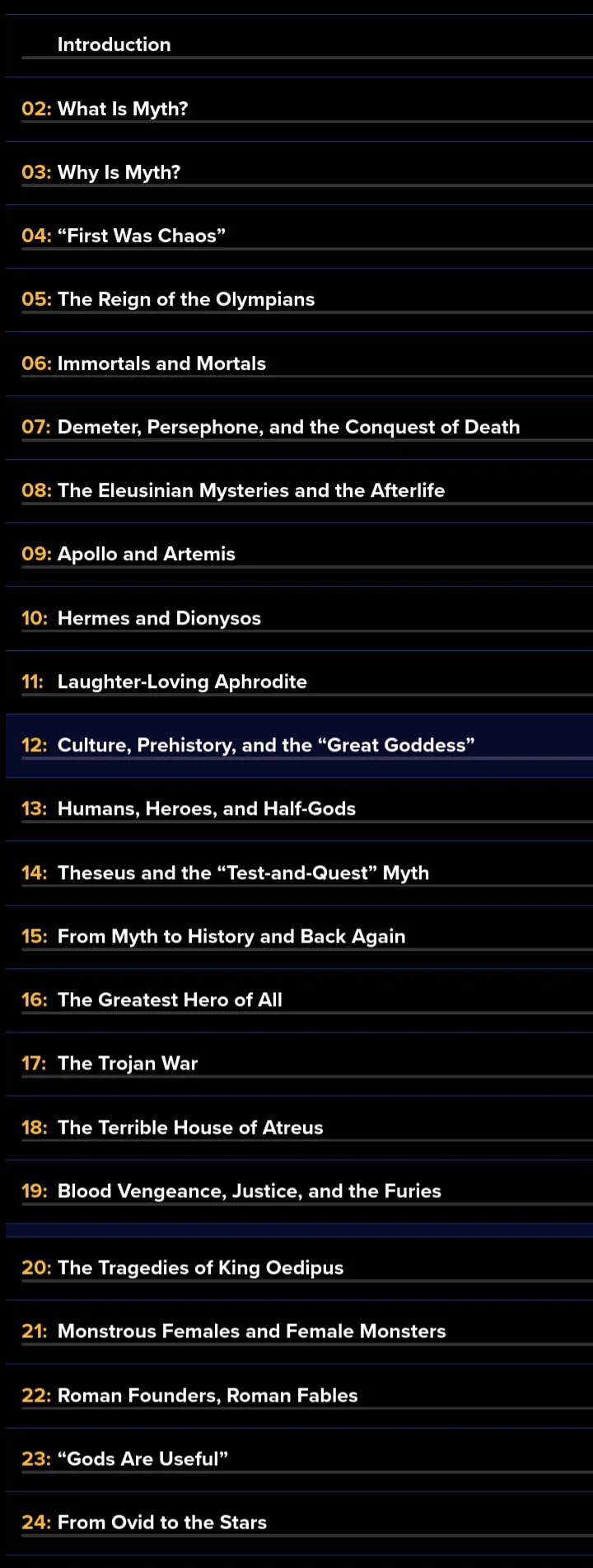This screenshot has height=1568, width=593.
Task: Open lecture 23: "Gods Are Useful"
Action: (x=299, y=1458)
